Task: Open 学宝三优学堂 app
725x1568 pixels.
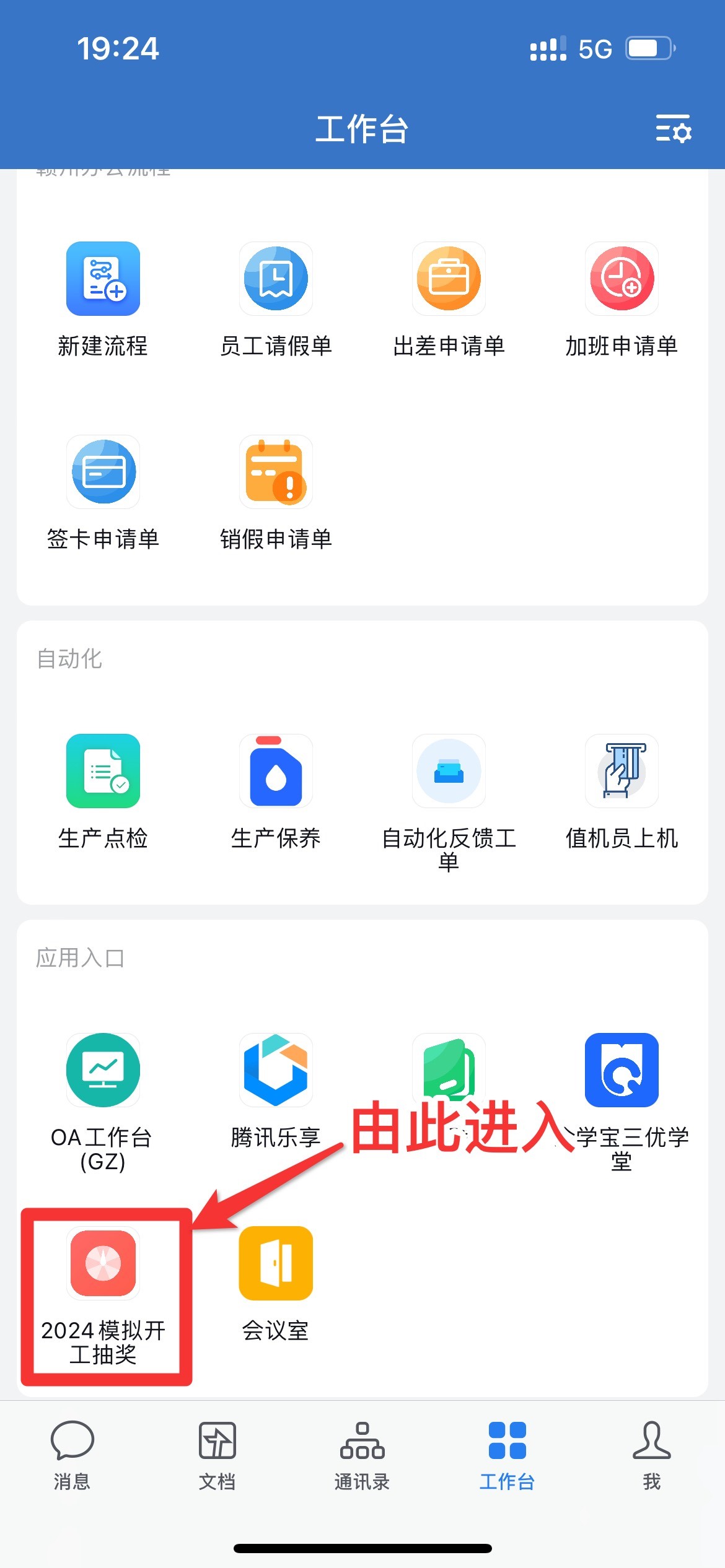Action: (x=622, y=1070)
